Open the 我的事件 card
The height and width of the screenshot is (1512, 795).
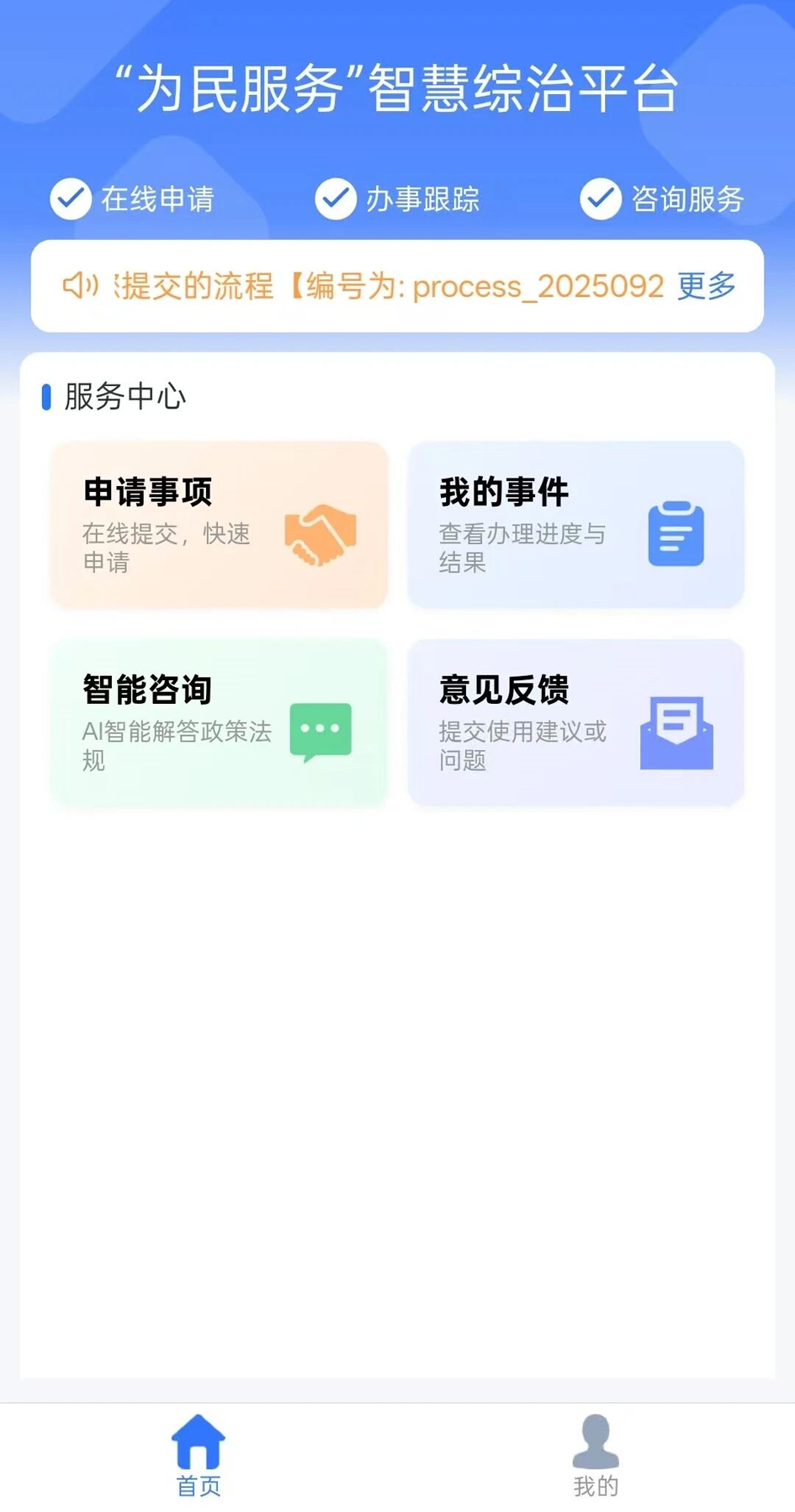[575, 525]
